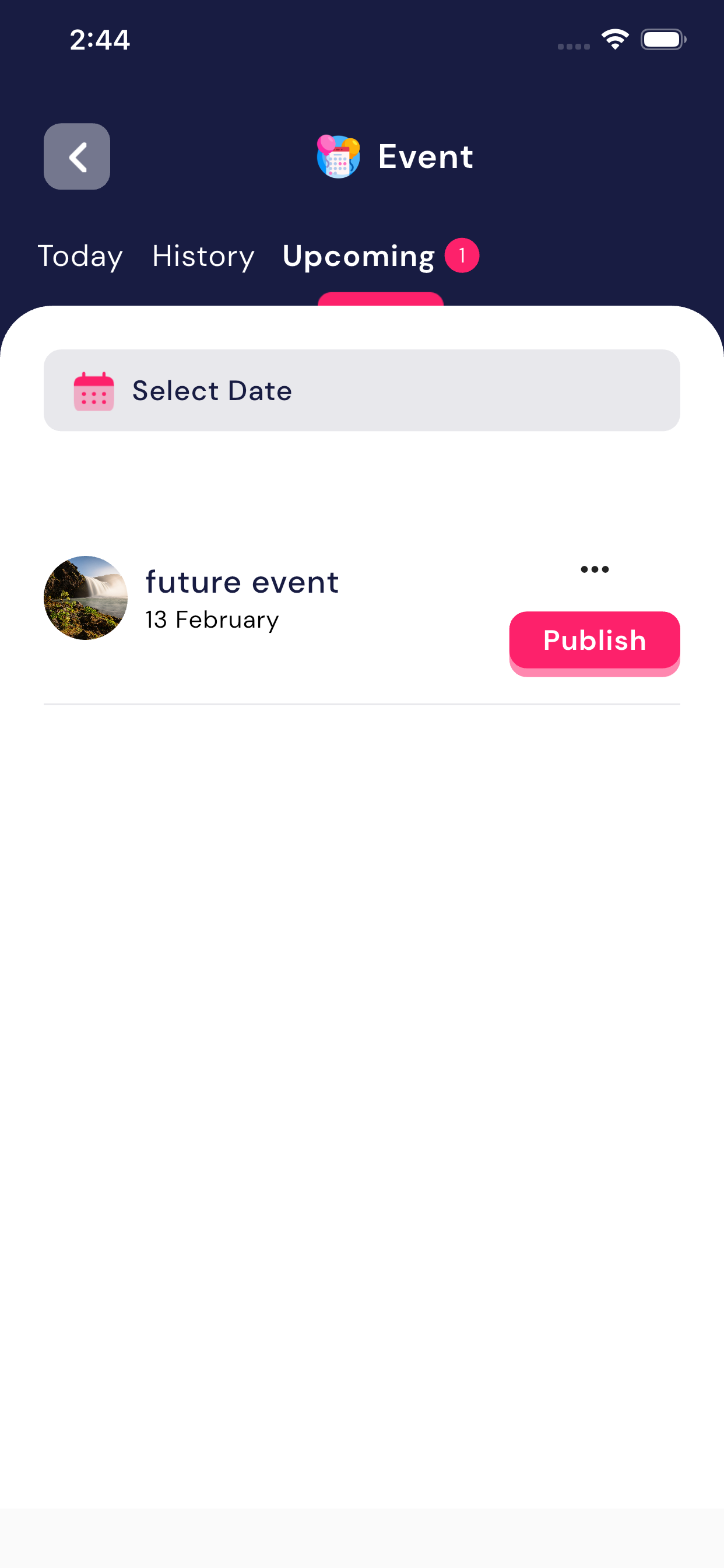The width and height of the screenshot is (724, 1568).
Task: Open the History tab
Action: 203,256
